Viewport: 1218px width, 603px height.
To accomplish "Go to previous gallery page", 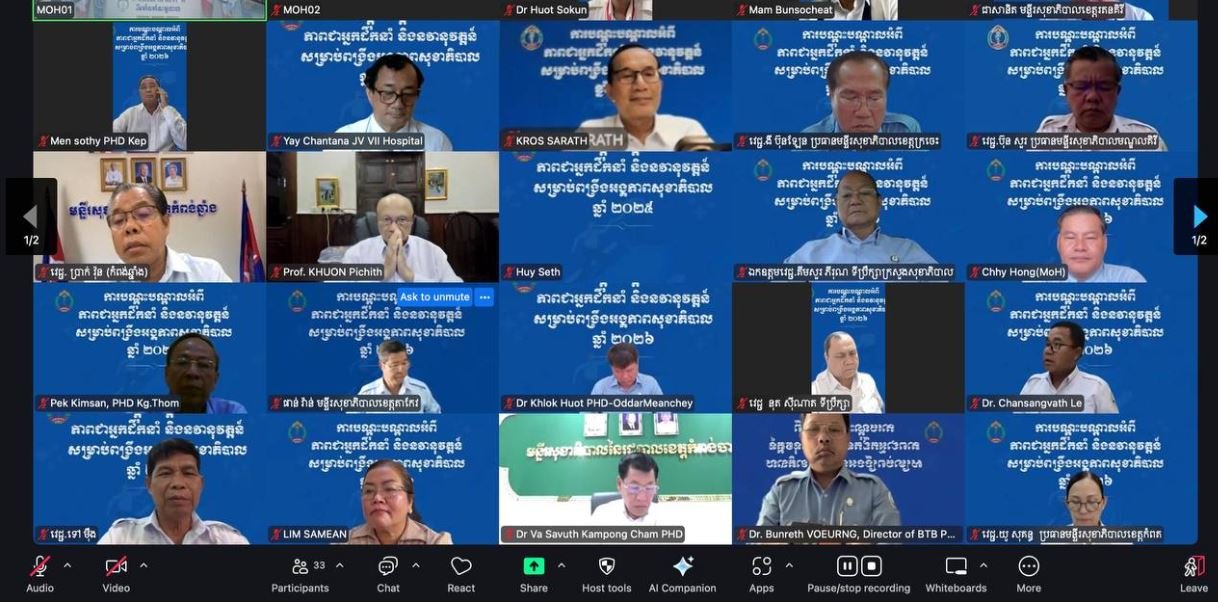I will click(x=30, y=217).
